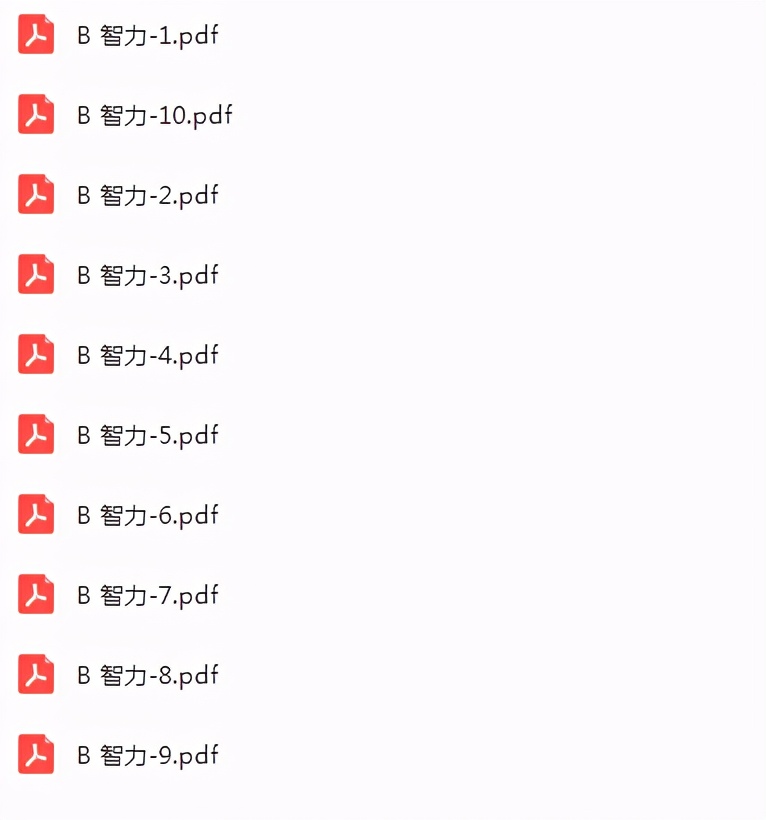Open B 智力-5.pdf
The height and width of the screenshot is (820, 766).
pos(147,436)
